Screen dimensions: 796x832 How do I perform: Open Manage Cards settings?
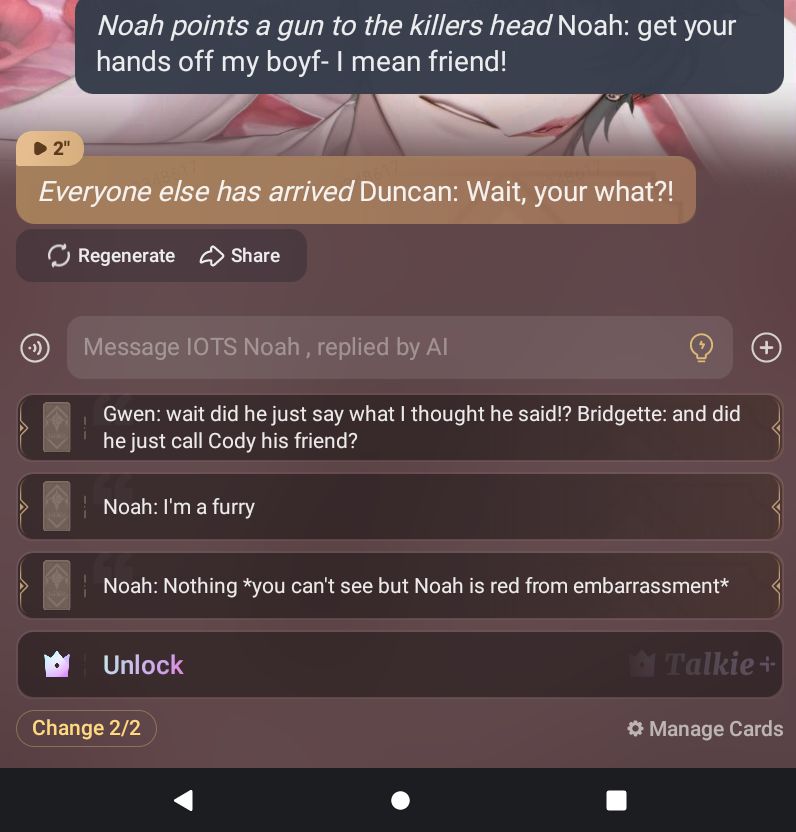[705, 729]
